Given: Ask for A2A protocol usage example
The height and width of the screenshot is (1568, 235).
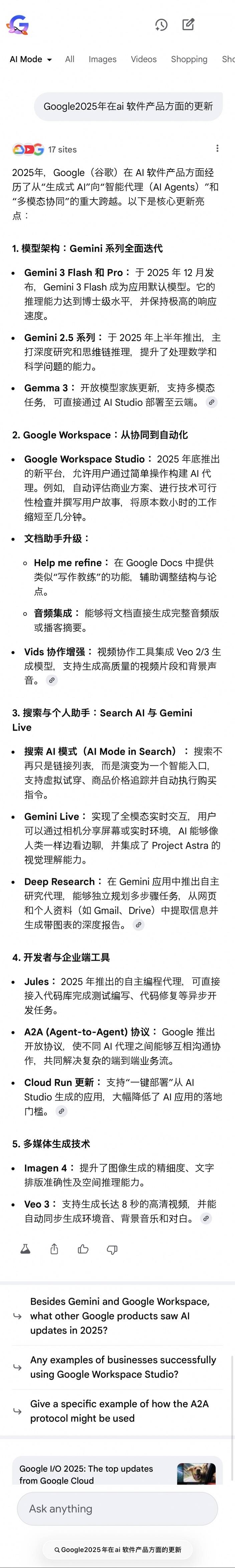Looking at the screenshot, I should click(x=119, y=1410).
